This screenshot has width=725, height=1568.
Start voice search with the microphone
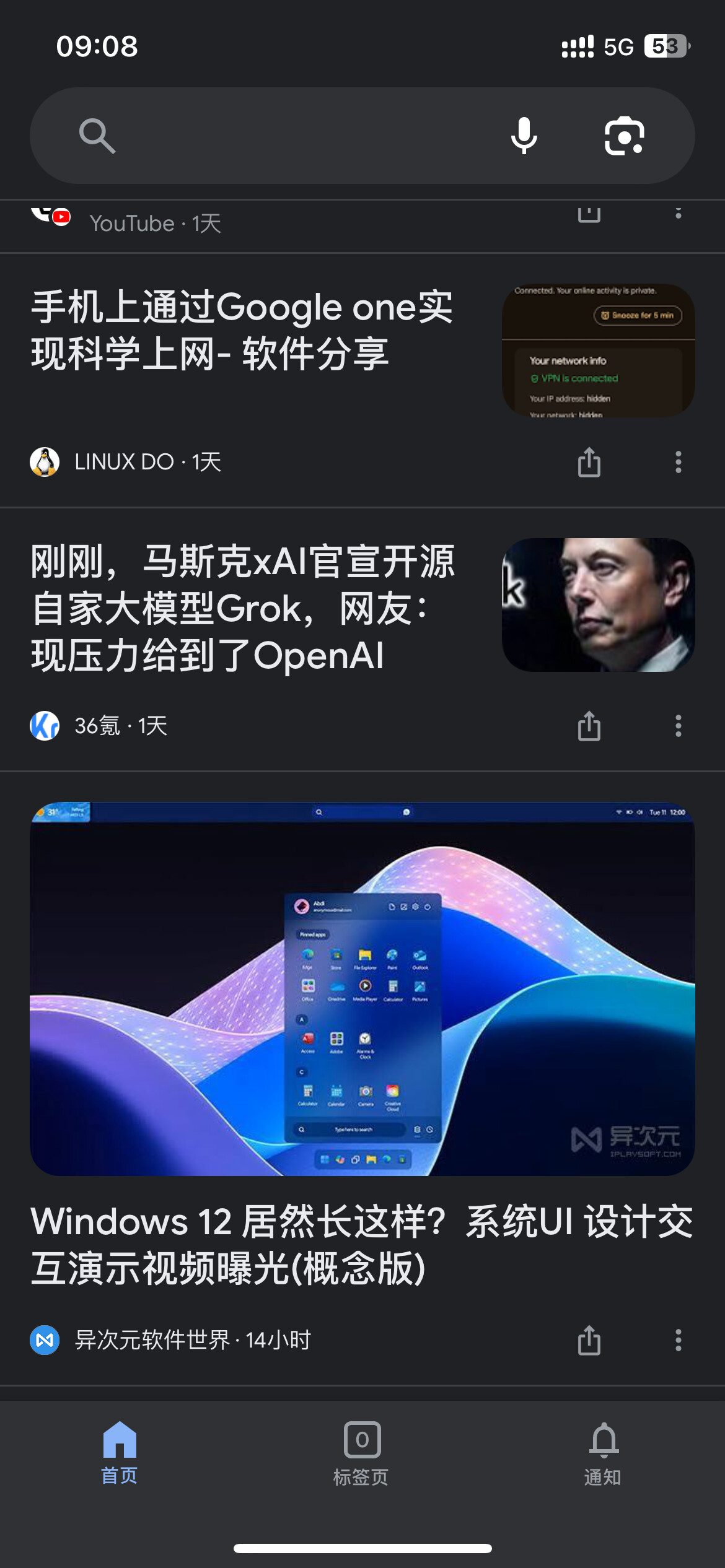(x=524, y=136)
